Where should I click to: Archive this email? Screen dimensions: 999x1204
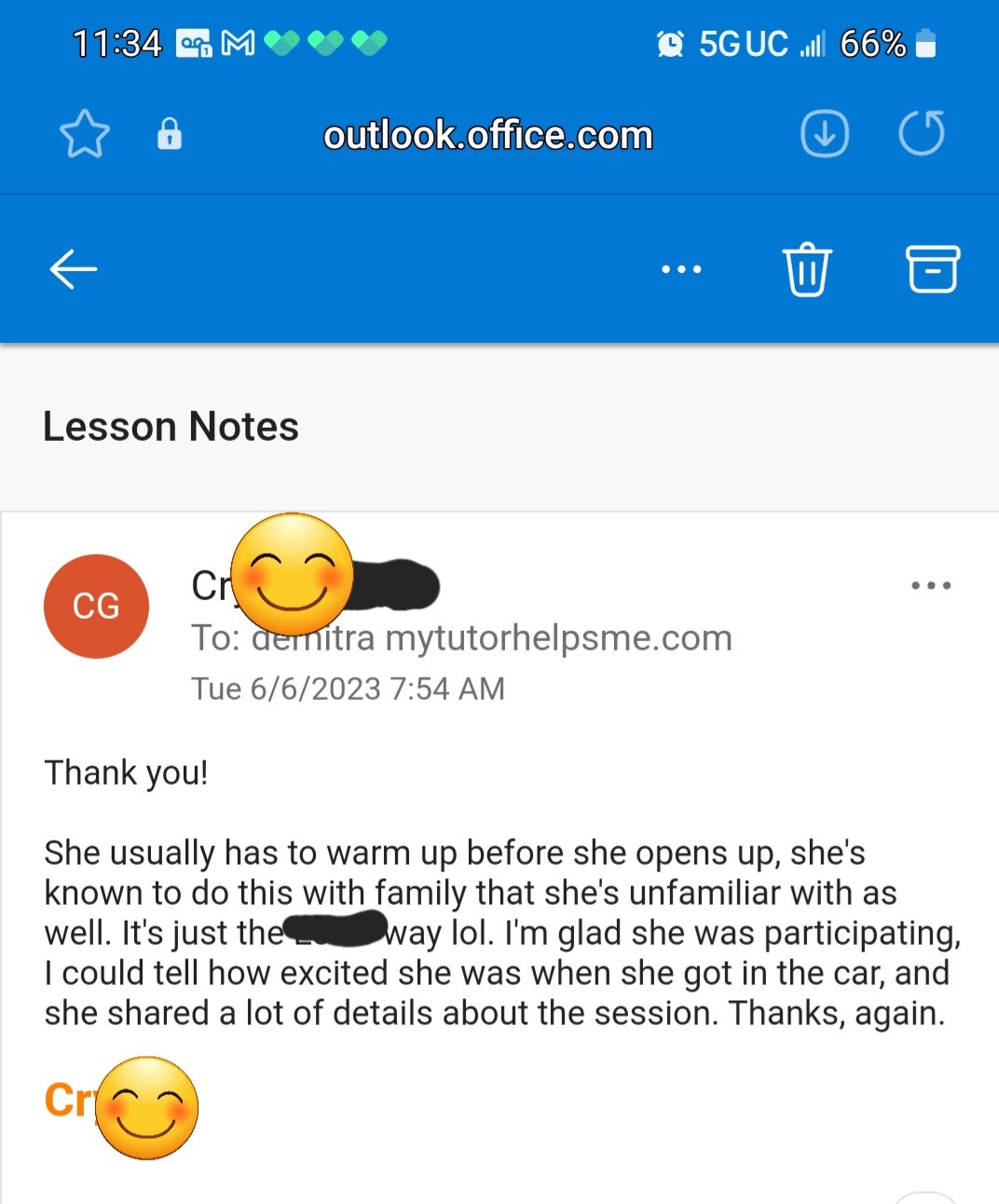(x=932, y=269)
